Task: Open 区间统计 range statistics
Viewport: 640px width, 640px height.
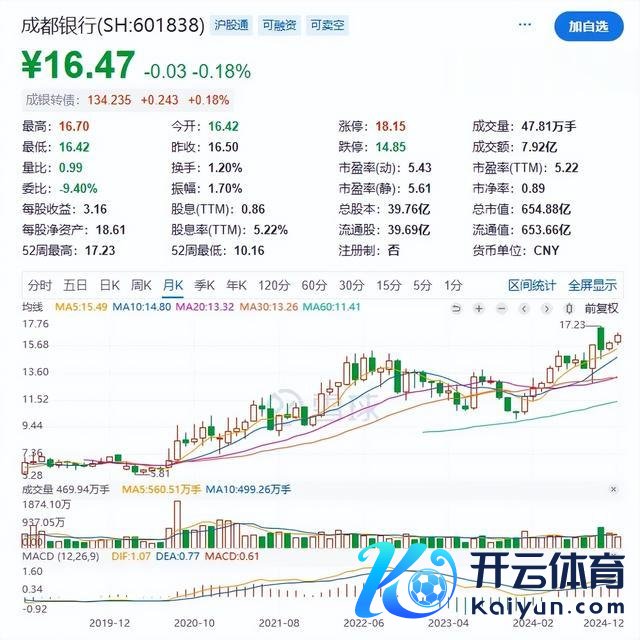Action: tap(530, 285)
